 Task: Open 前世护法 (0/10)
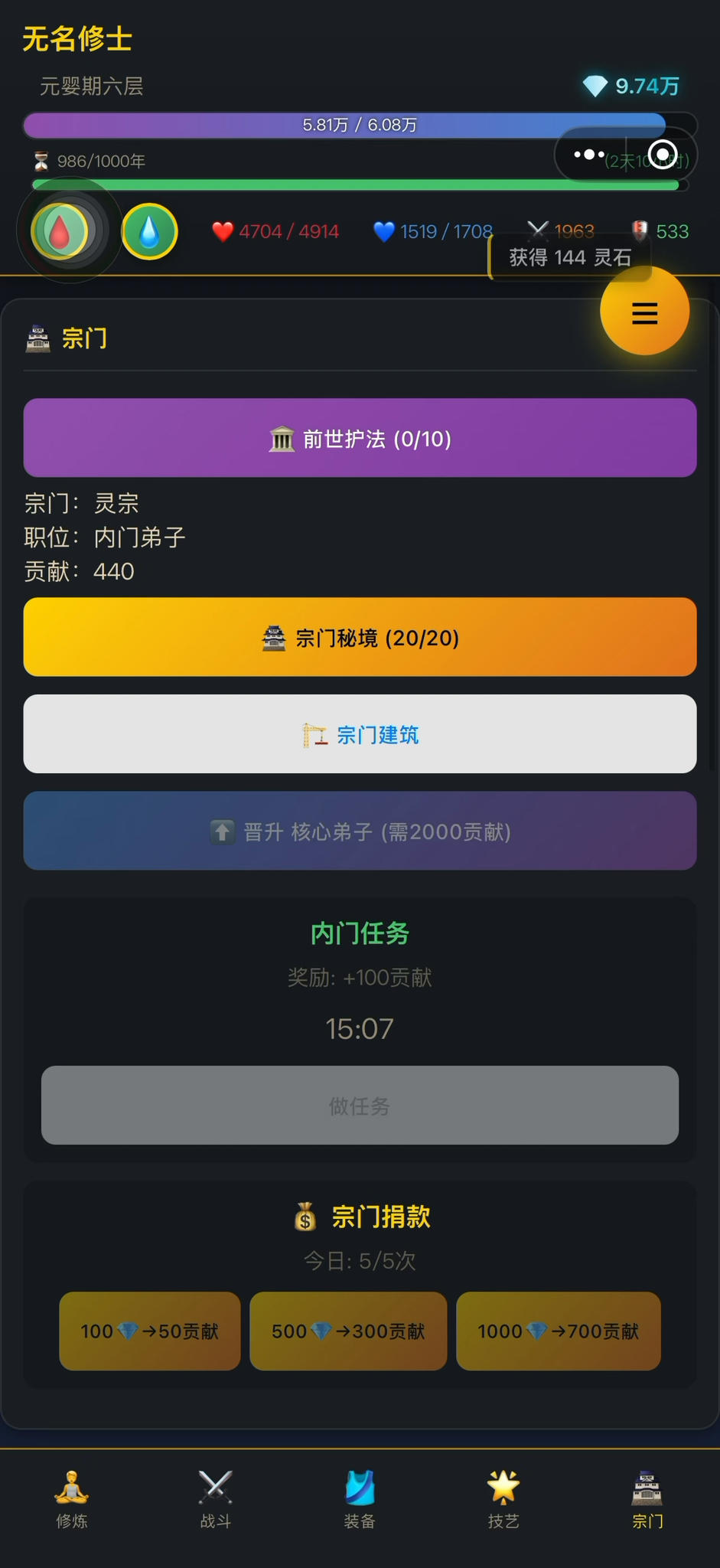pyautogui.click(x=360, y=438)
